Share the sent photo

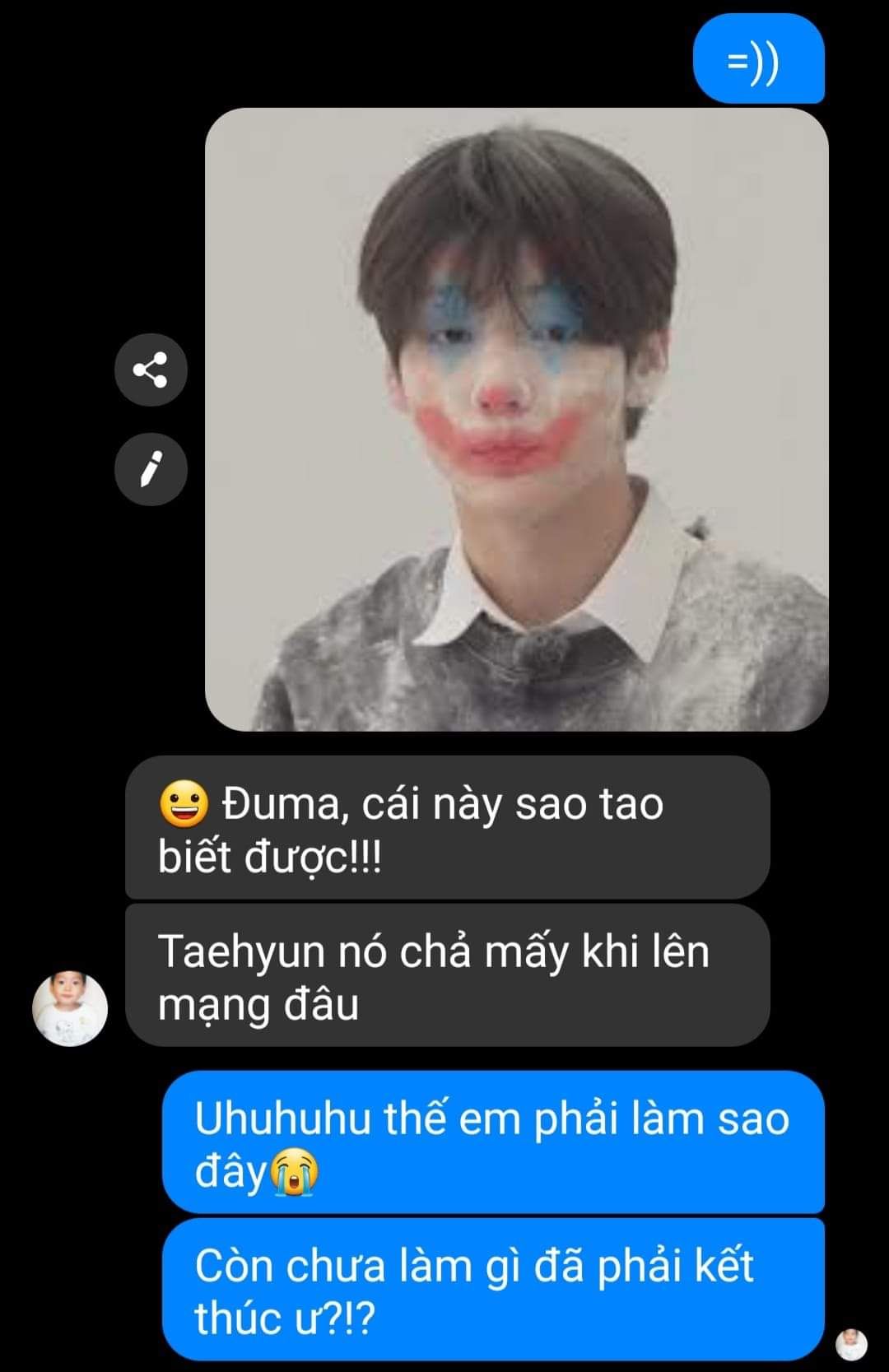151,370
